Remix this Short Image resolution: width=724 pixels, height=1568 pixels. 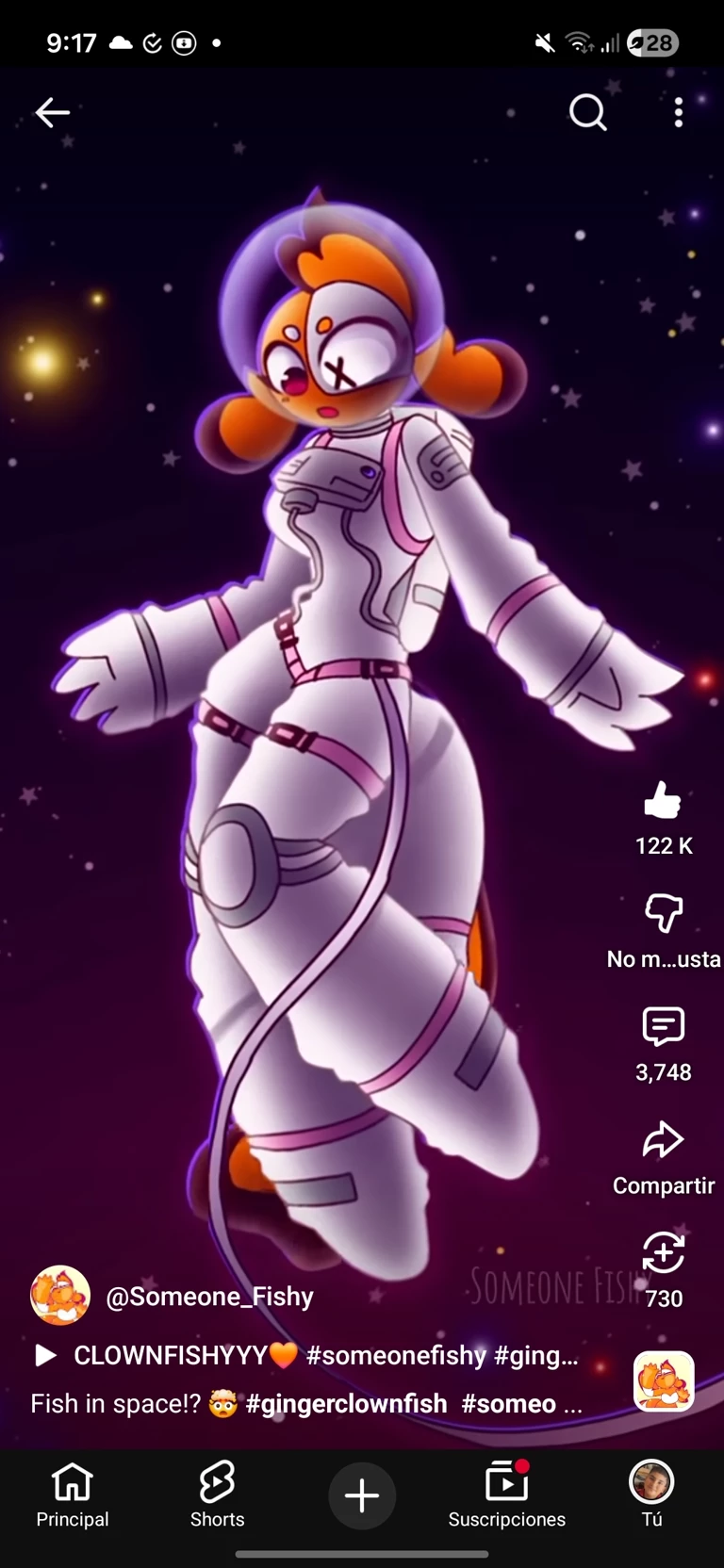click(x=663, y=1255)
